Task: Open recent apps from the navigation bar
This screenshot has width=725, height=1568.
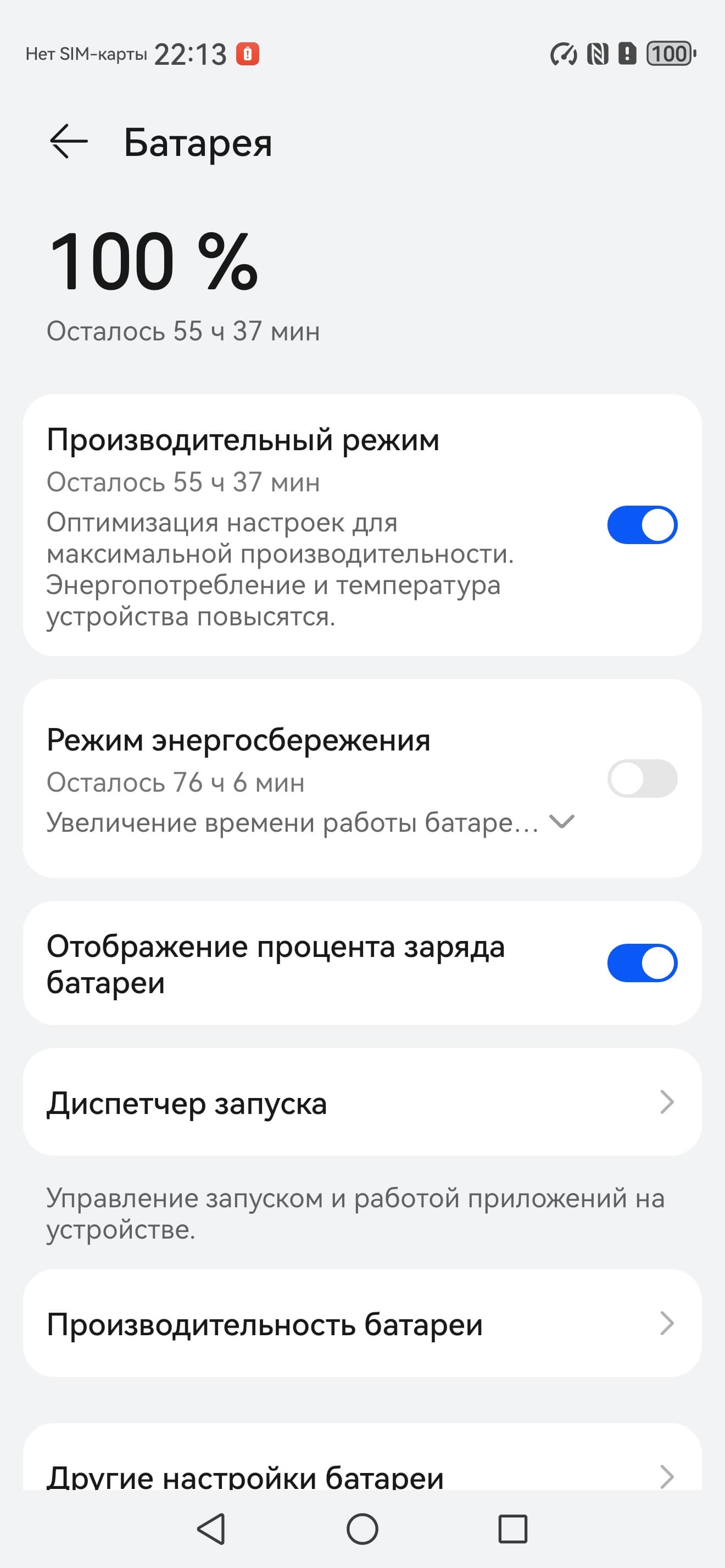Action: pyautogui.click(x=512, y=1528)
